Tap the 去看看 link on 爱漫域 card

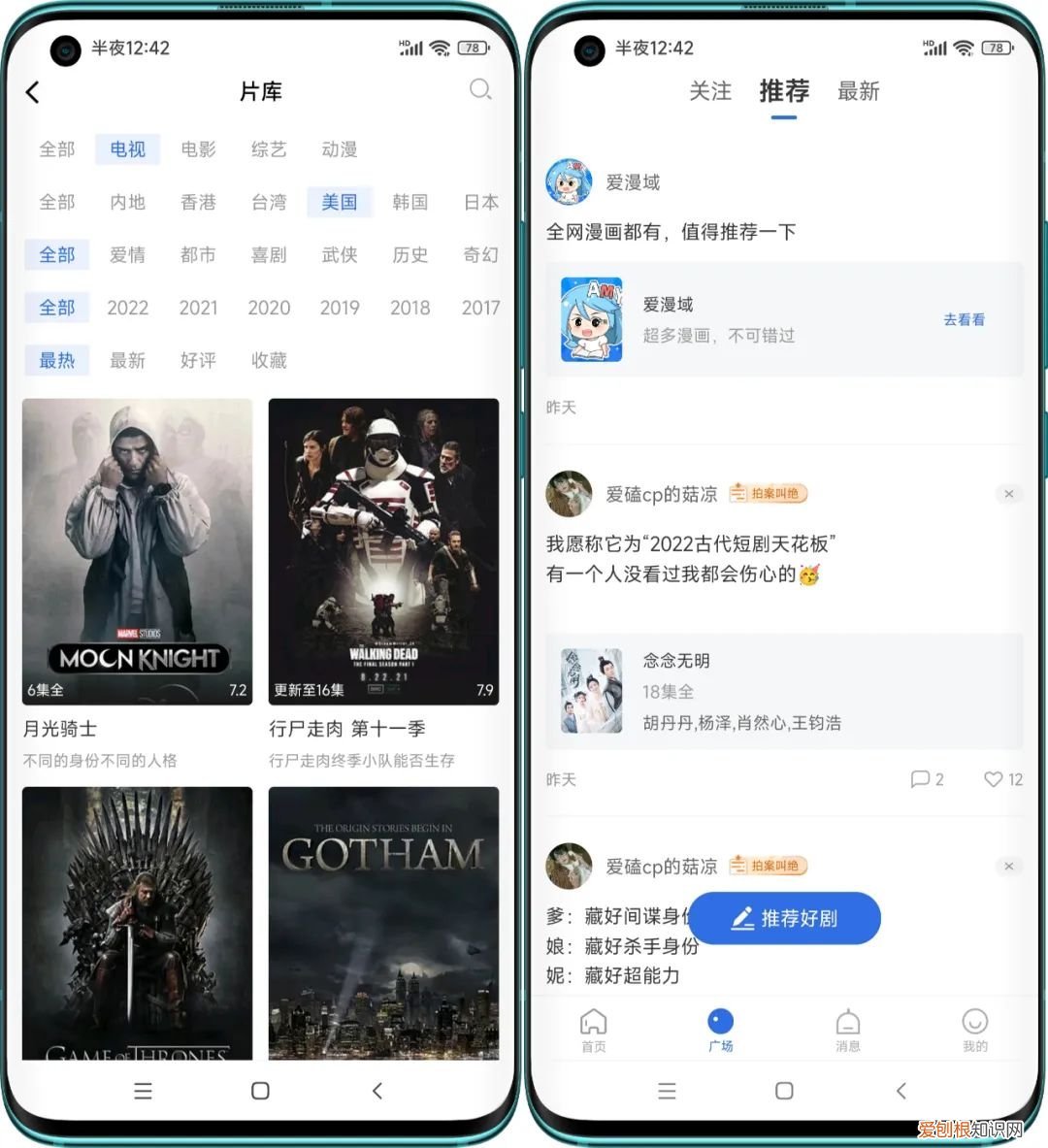pos(964,319)
